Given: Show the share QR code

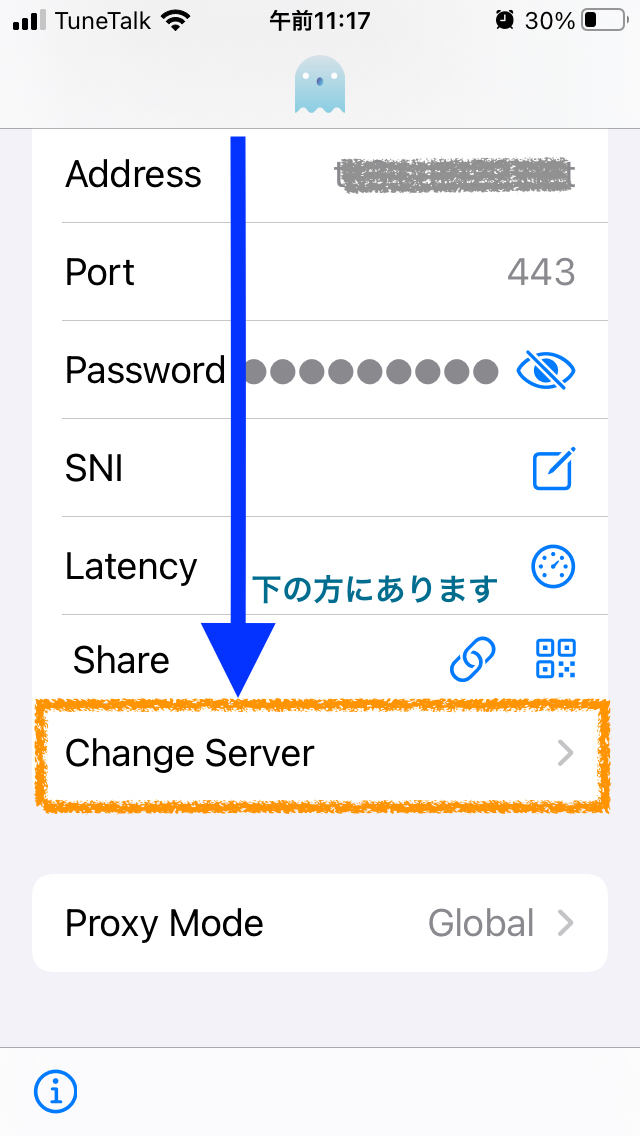Looking at the screenshot, I should coord(556,659).
